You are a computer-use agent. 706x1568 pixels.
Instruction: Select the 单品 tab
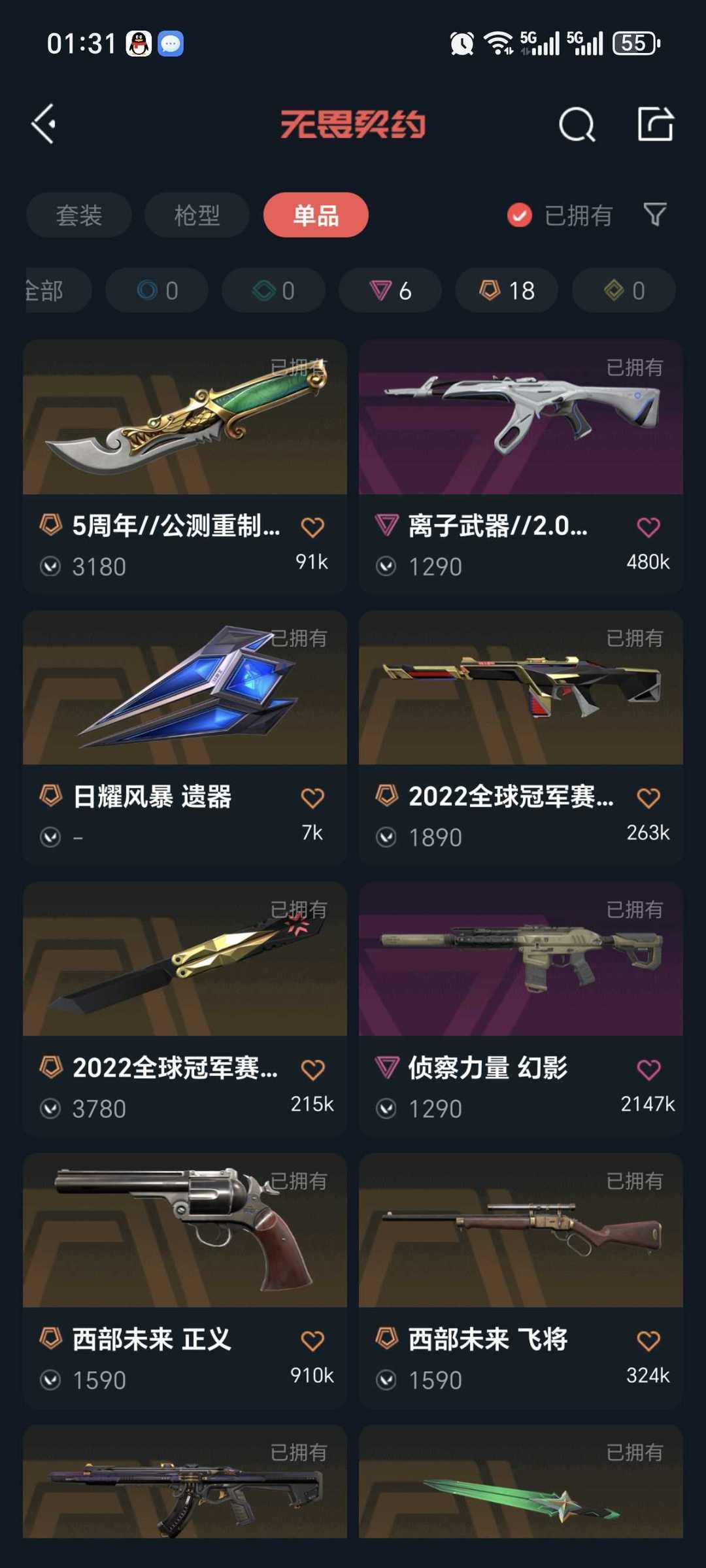click(x=316, y=214)
